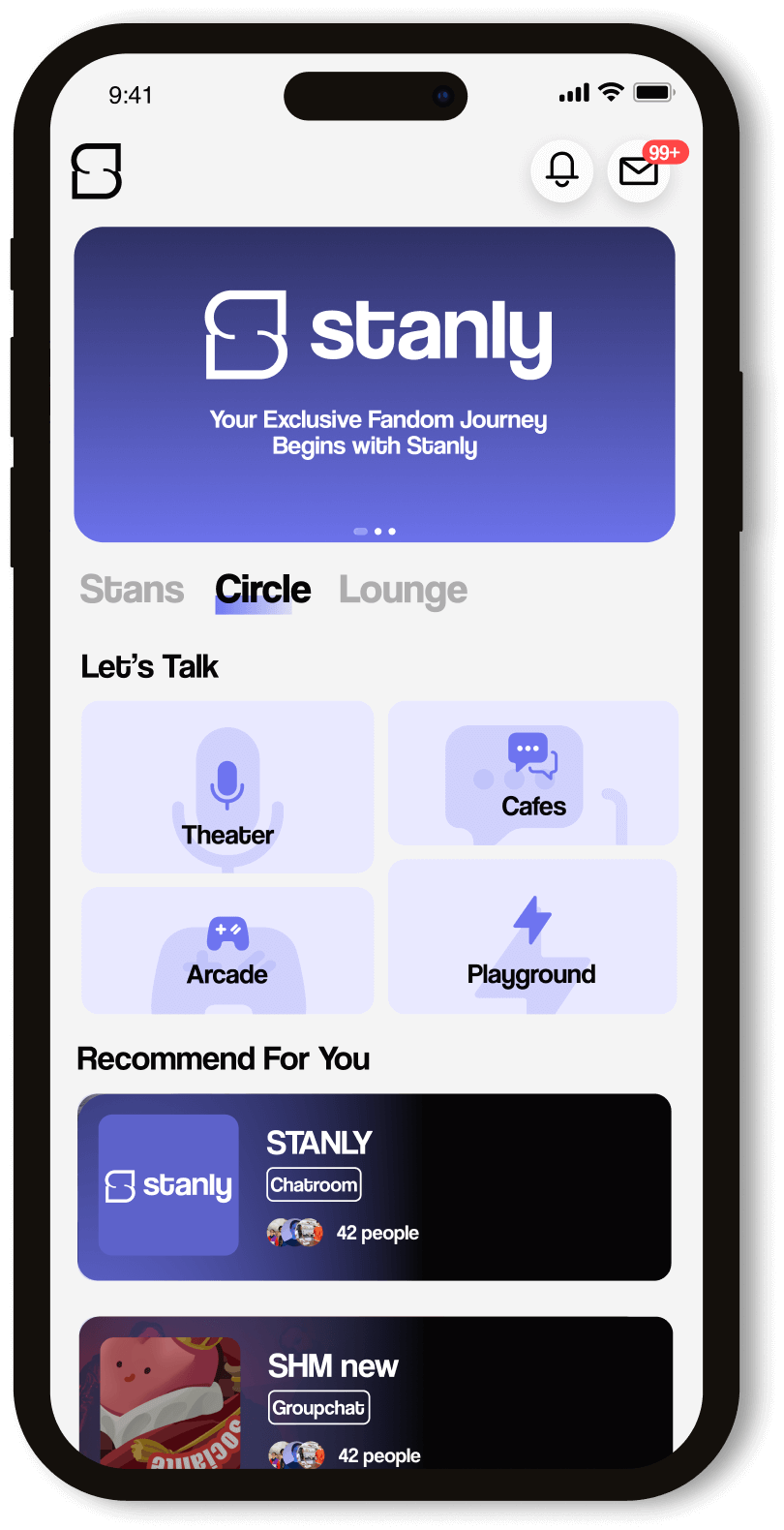Open the Stanly fandom journey banner
The height and width of the screenshot is (1530, 784).
375,384
